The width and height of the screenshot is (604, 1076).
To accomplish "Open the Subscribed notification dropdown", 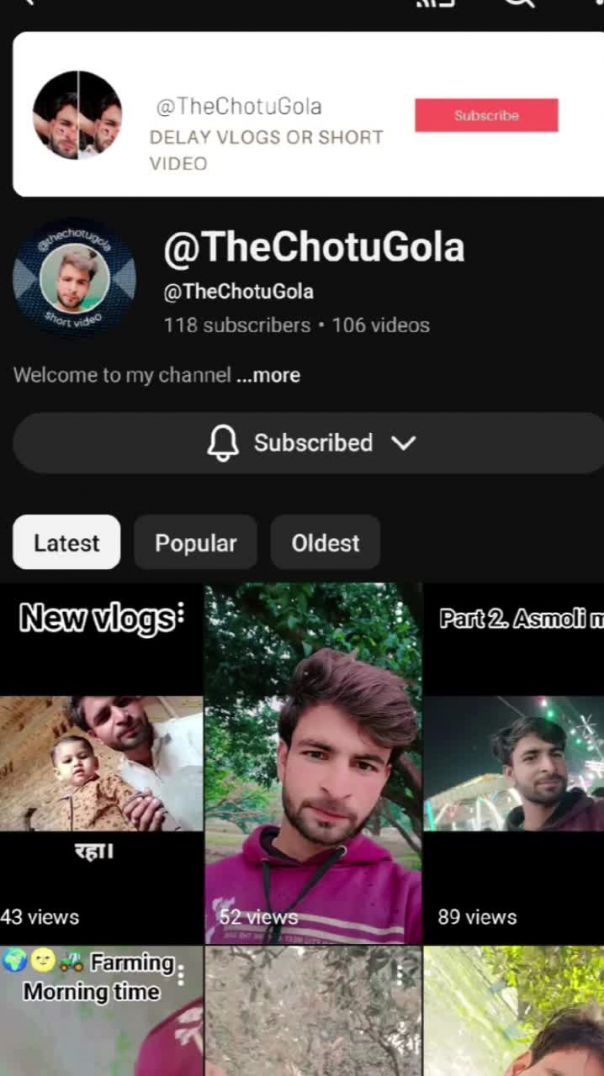I will [x=310, y=443].
